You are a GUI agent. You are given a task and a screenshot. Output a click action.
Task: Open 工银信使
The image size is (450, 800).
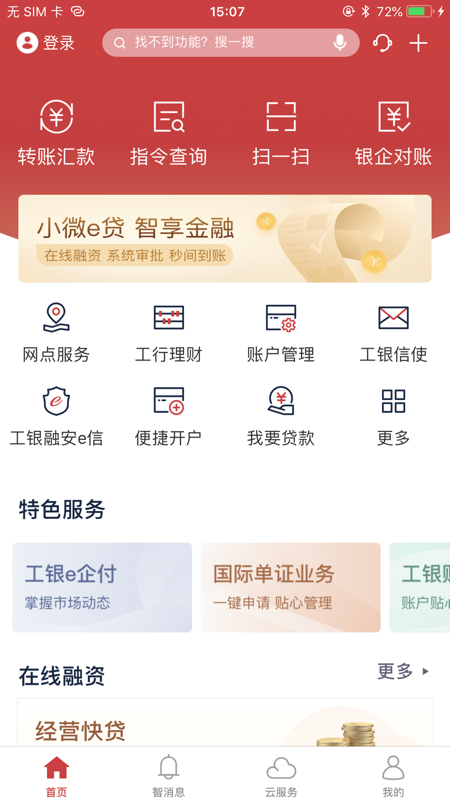(x=393, y=333)
